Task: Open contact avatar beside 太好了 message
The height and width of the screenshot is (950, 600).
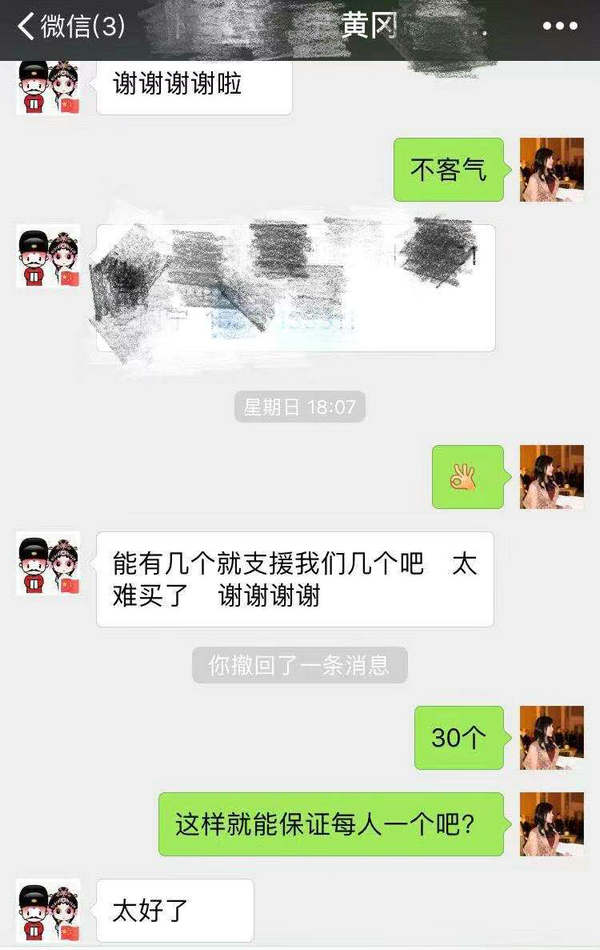Action: 48,910
